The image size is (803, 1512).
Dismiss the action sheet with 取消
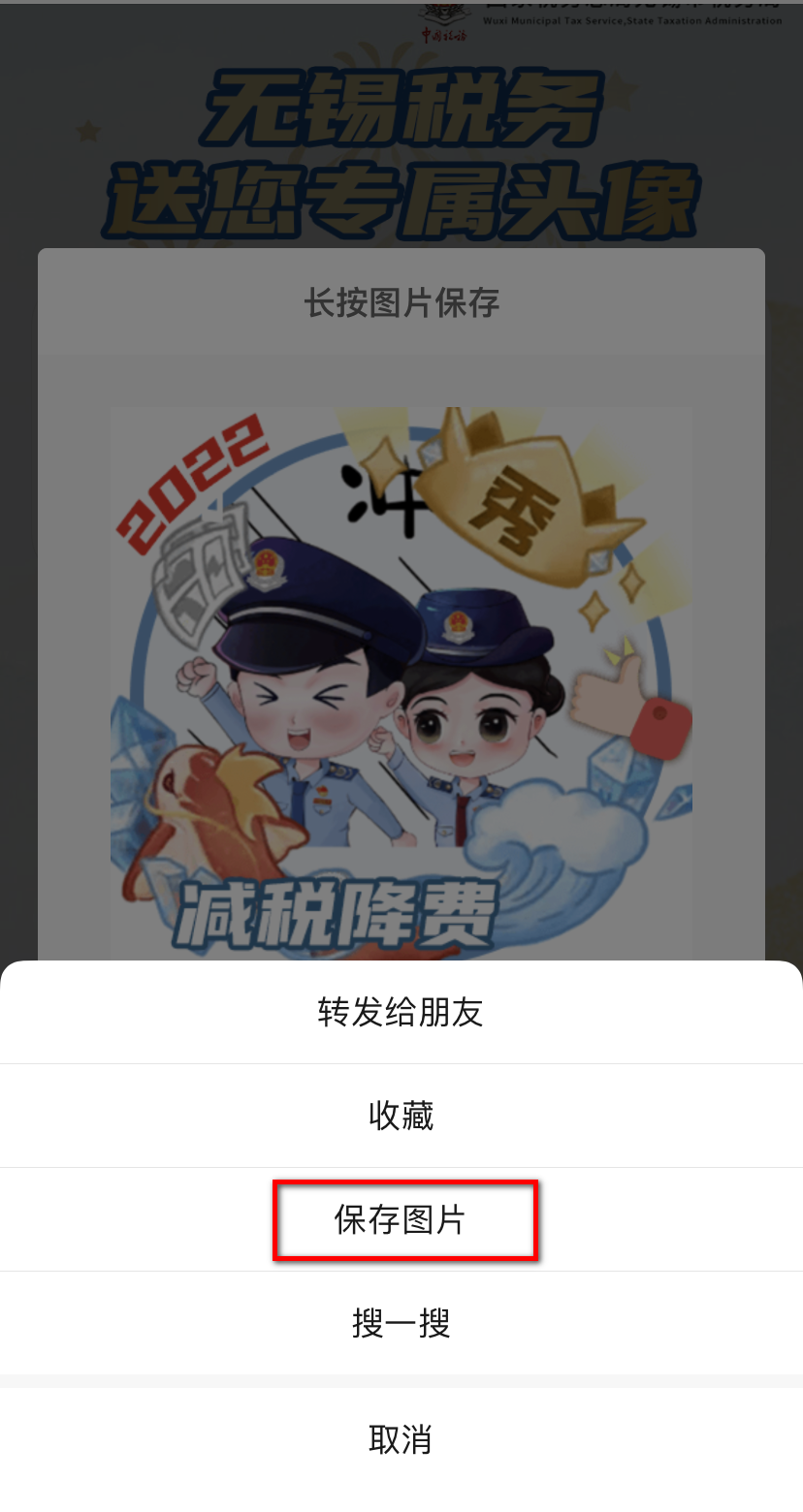(401, 1440)
